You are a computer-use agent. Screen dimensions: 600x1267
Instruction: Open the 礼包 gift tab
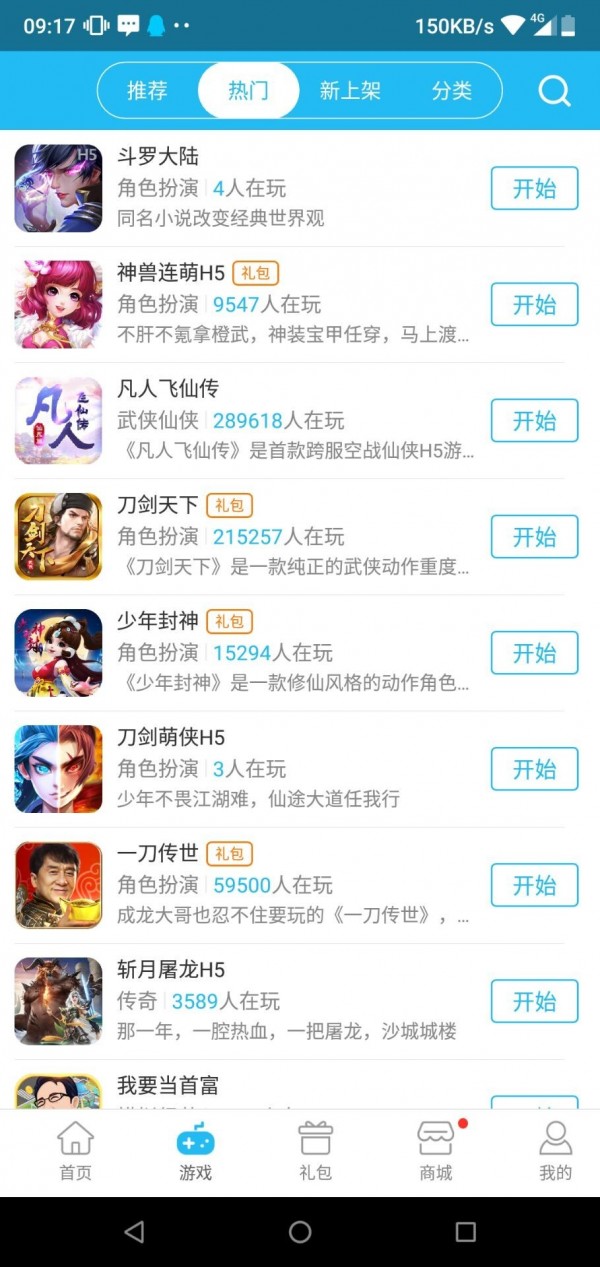[315, 1152]
